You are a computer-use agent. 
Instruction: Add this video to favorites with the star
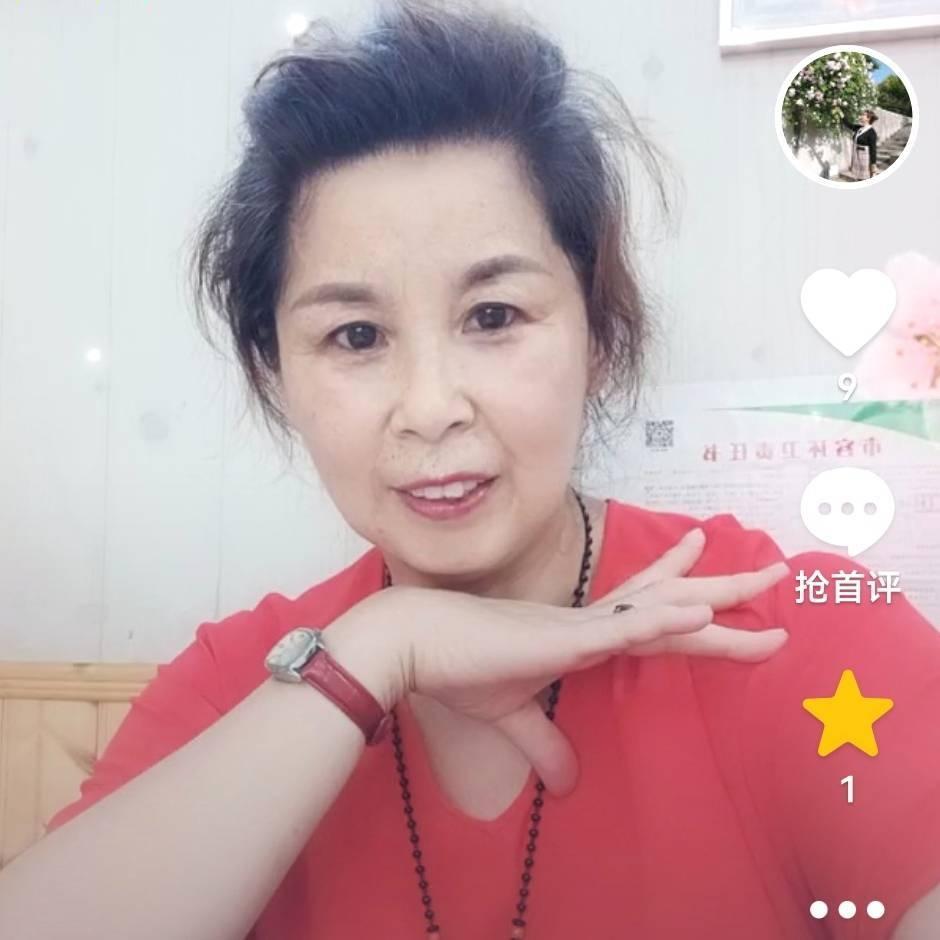(848, 714)
